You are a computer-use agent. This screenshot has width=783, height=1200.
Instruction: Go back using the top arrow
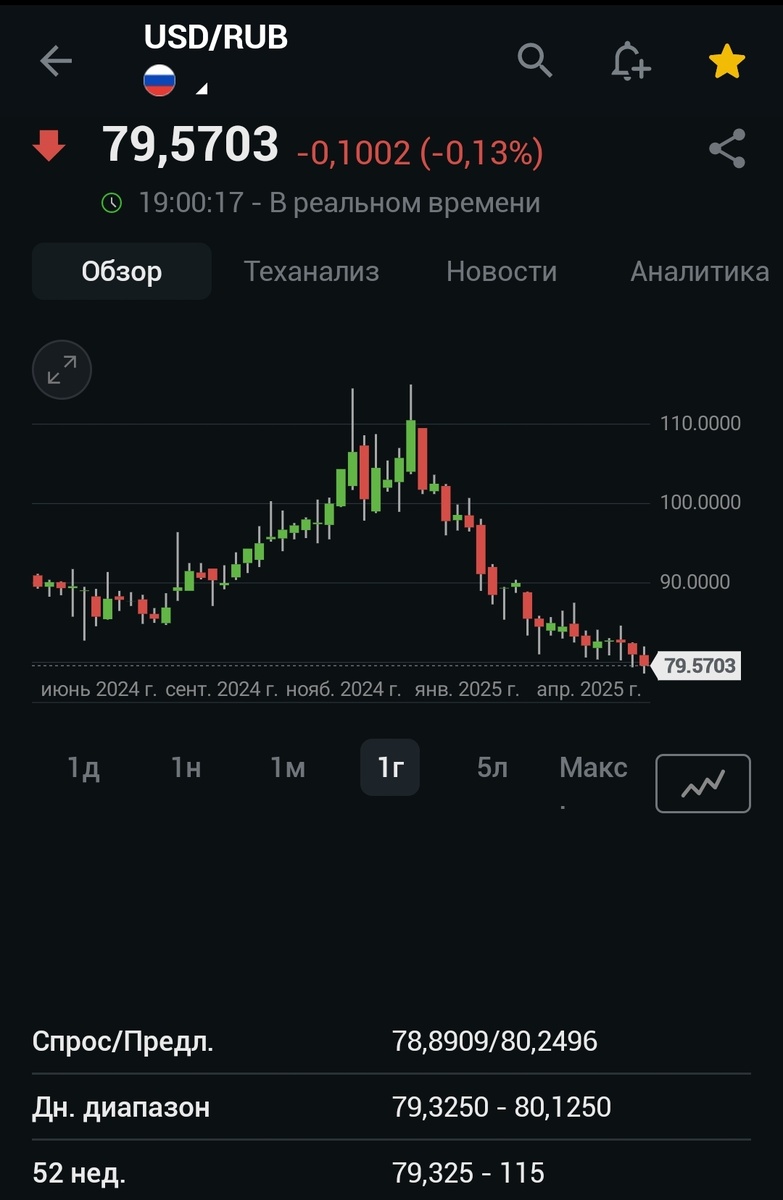(56, 61)
